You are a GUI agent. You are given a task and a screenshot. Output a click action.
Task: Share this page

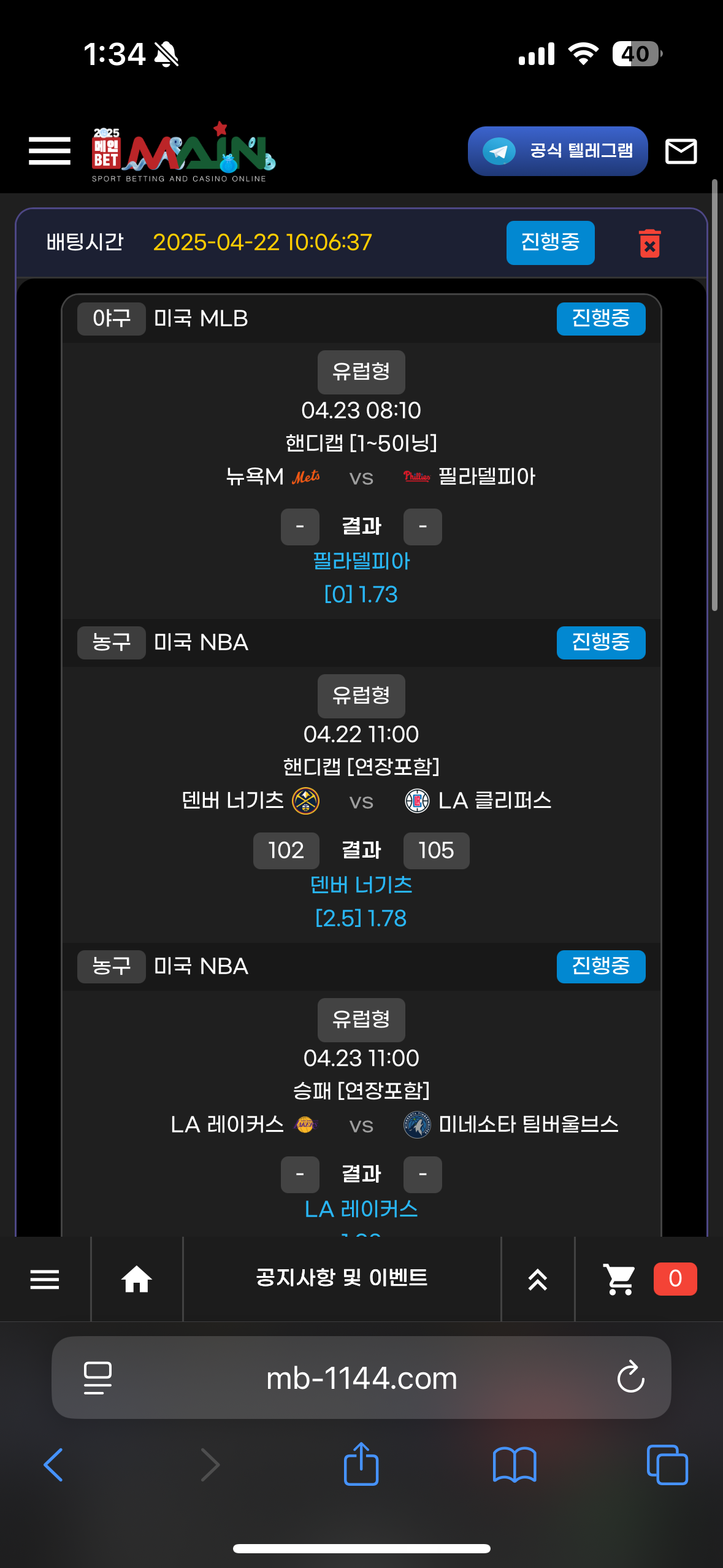click(361, 1464)
